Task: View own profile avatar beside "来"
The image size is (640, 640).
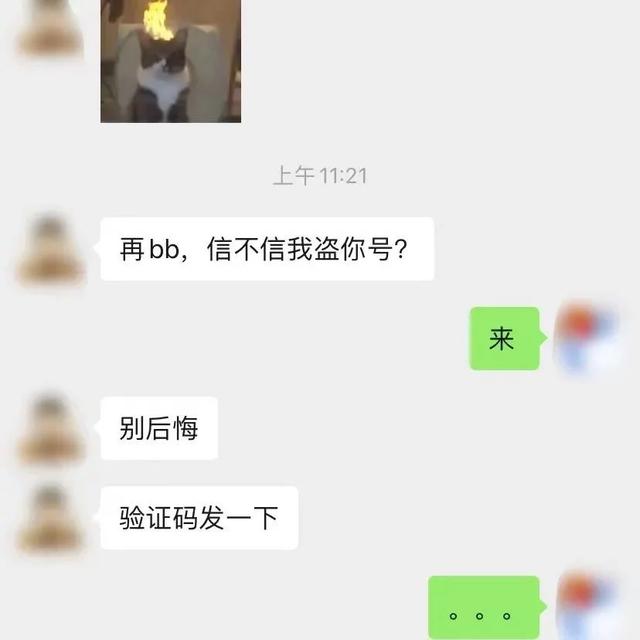Action: pyautogui.click(x=588, y=339)
